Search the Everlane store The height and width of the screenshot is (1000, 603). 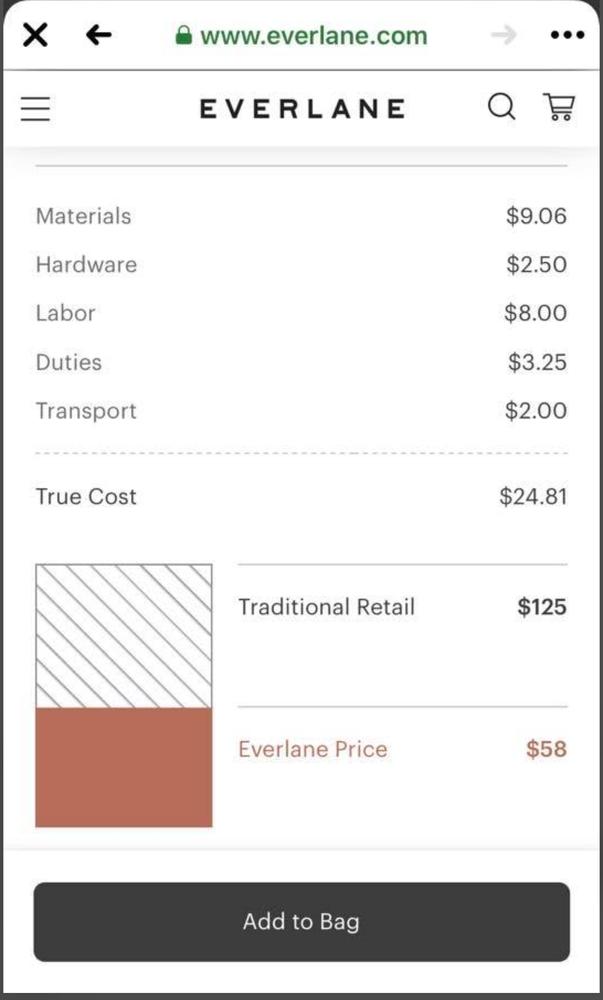(502, 107)
